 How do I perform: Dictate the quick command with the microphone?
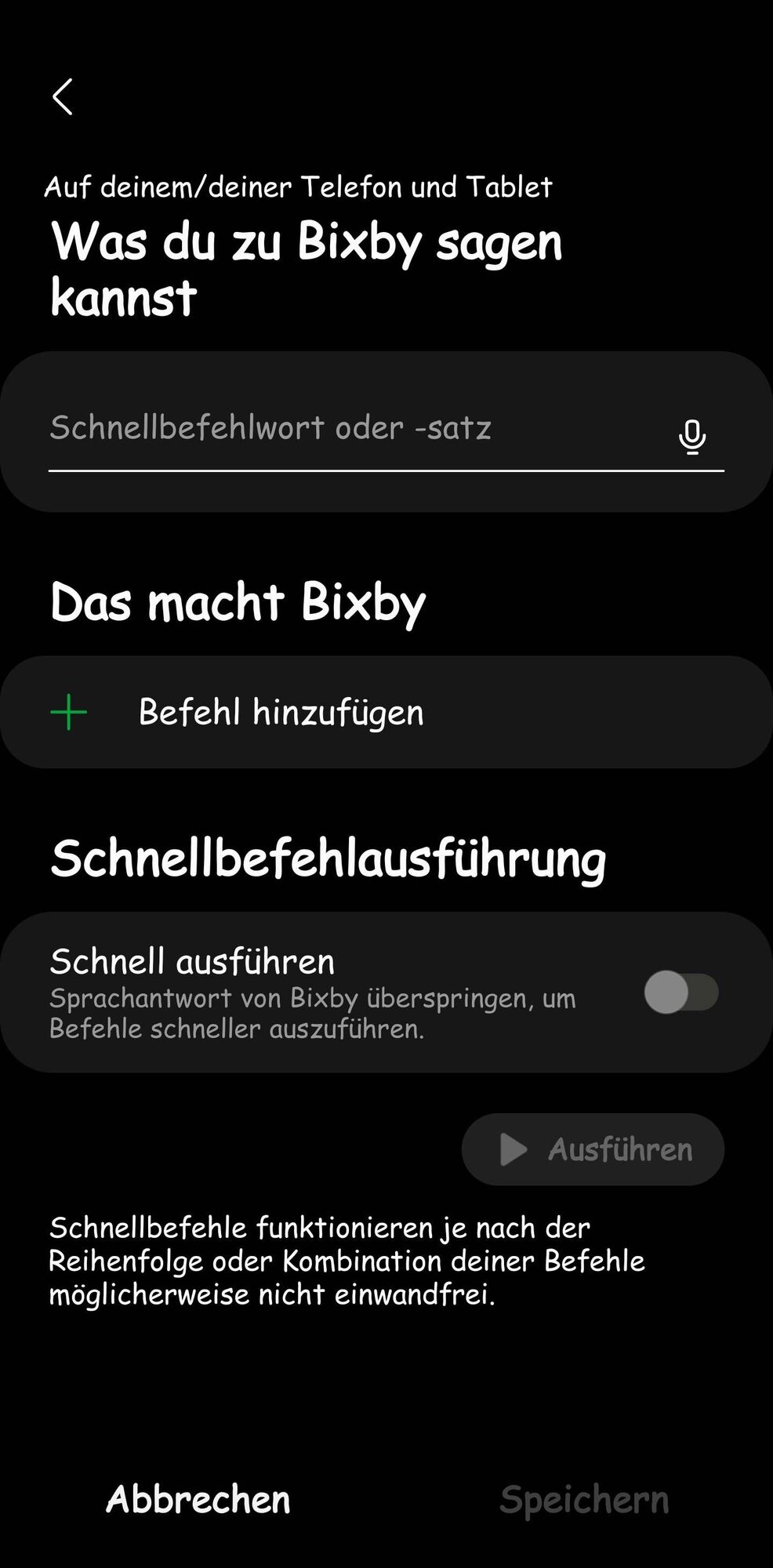click(x=691, y=437)
